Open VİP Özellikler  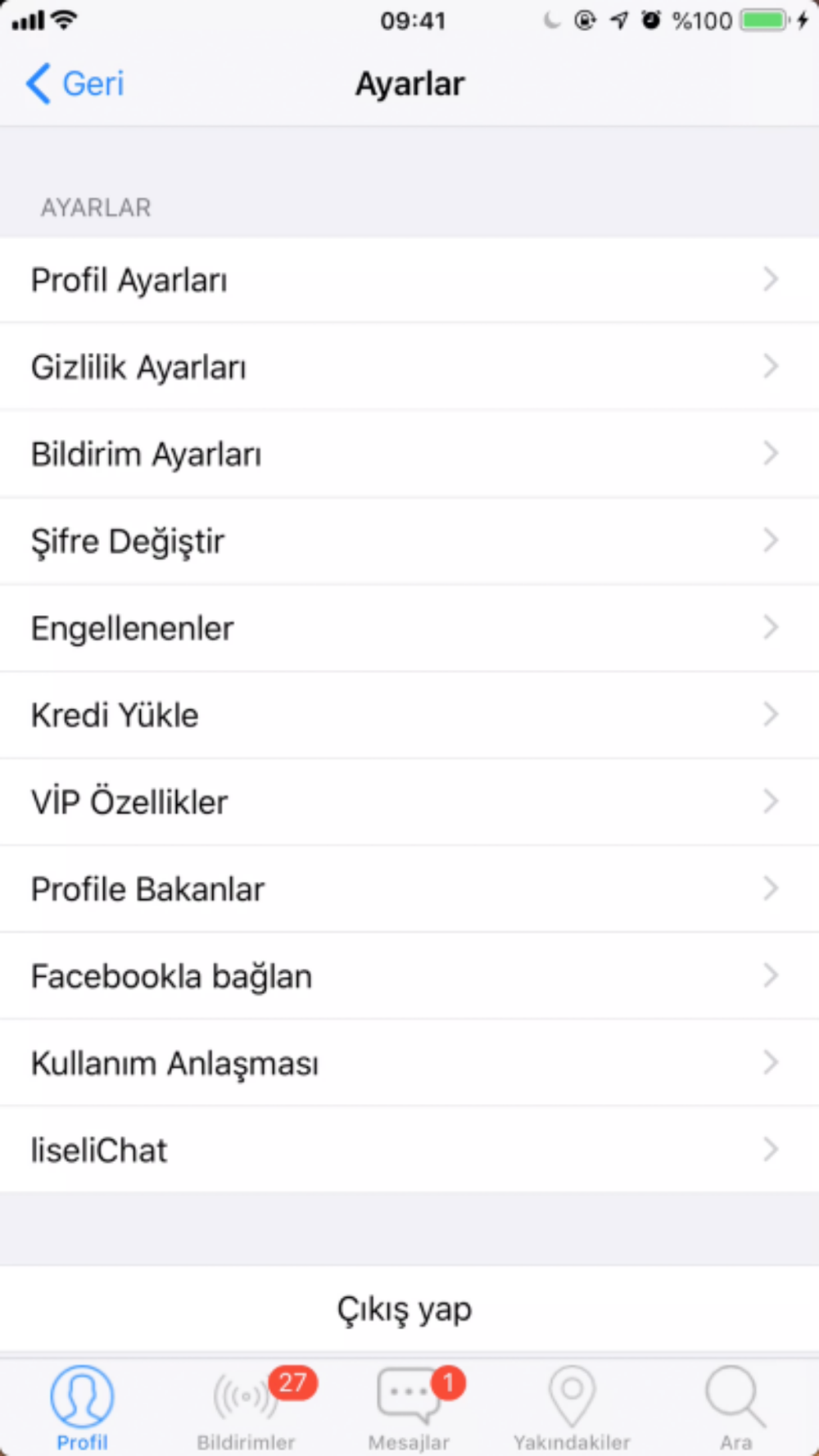pyautogui.click(x=409, y=802)
